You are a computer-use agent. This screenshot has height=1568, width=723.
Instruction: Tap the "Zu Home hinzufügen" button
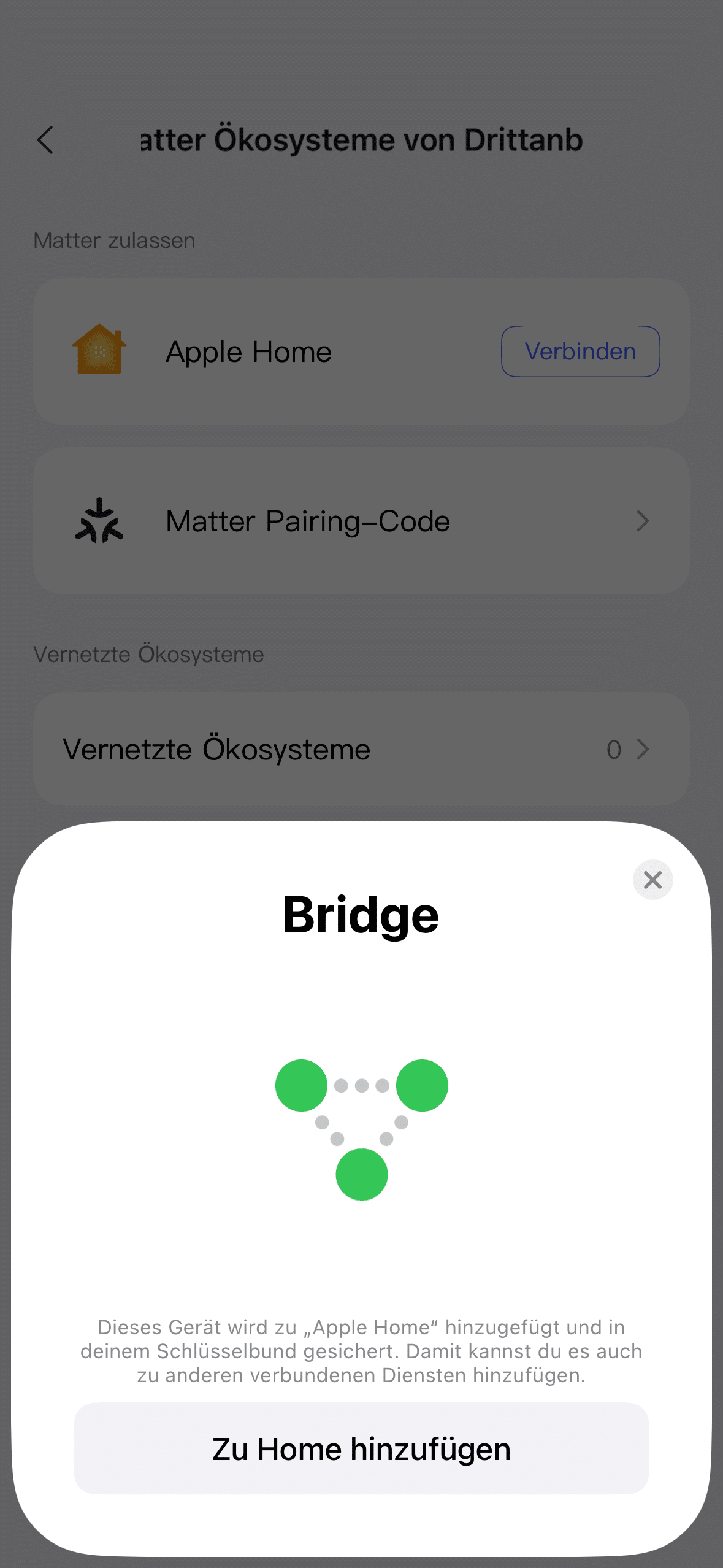click(361, 1449)
